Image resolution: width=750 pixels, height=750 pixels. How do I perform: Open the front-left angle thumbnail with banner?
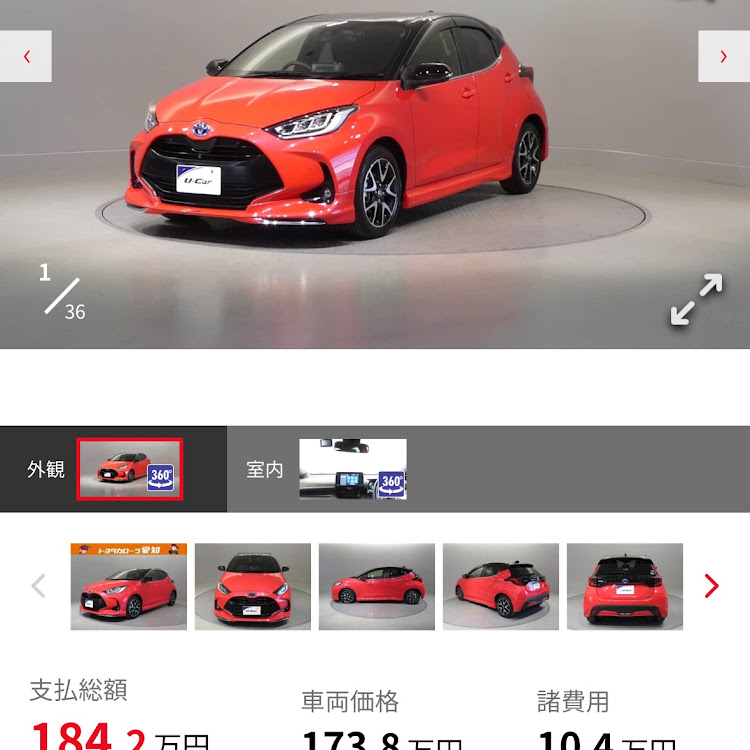pos(128,587)
